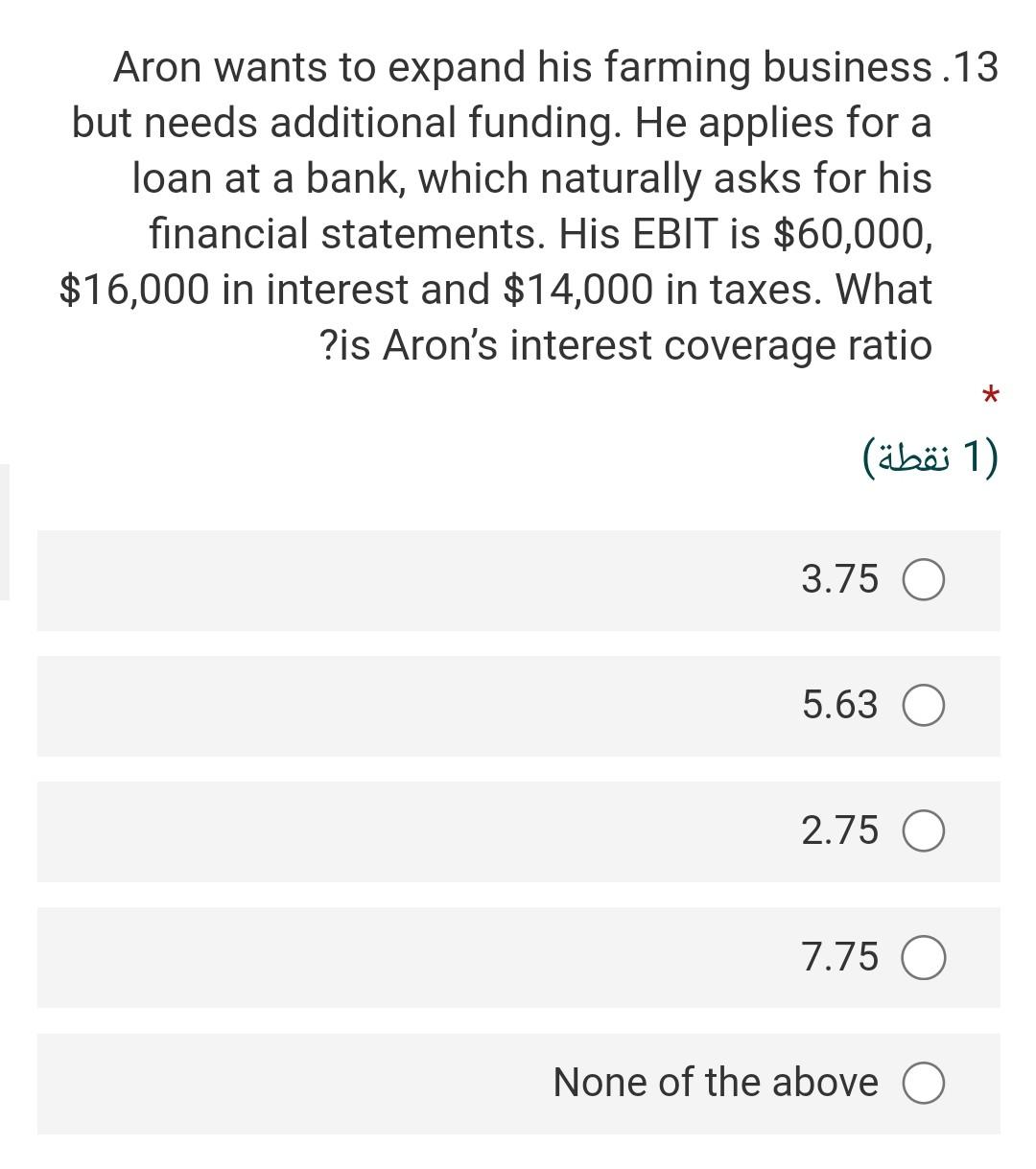Click the circle next to 3.75

coord(924,579)
